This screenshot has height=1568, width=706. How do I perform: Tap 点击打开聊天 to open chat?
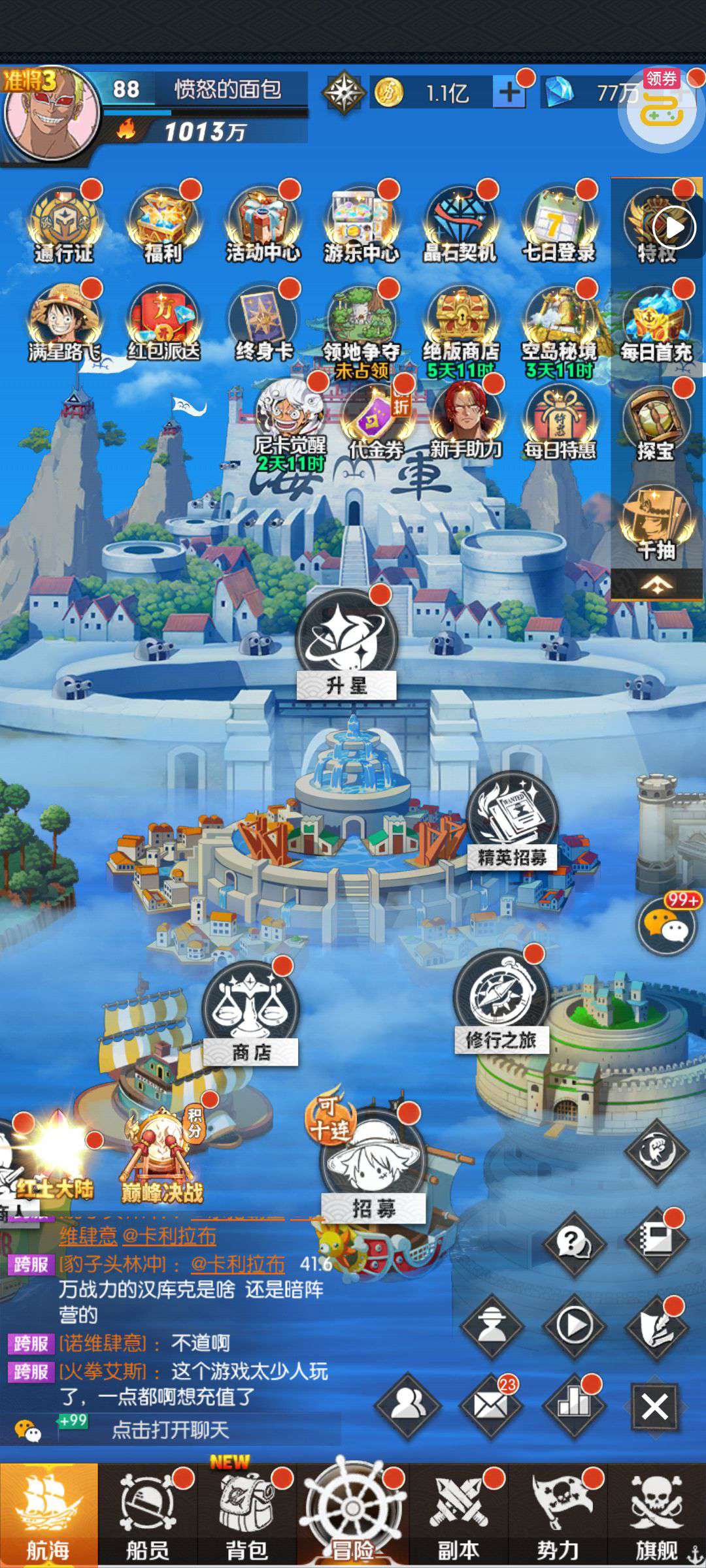[170, 1430]
